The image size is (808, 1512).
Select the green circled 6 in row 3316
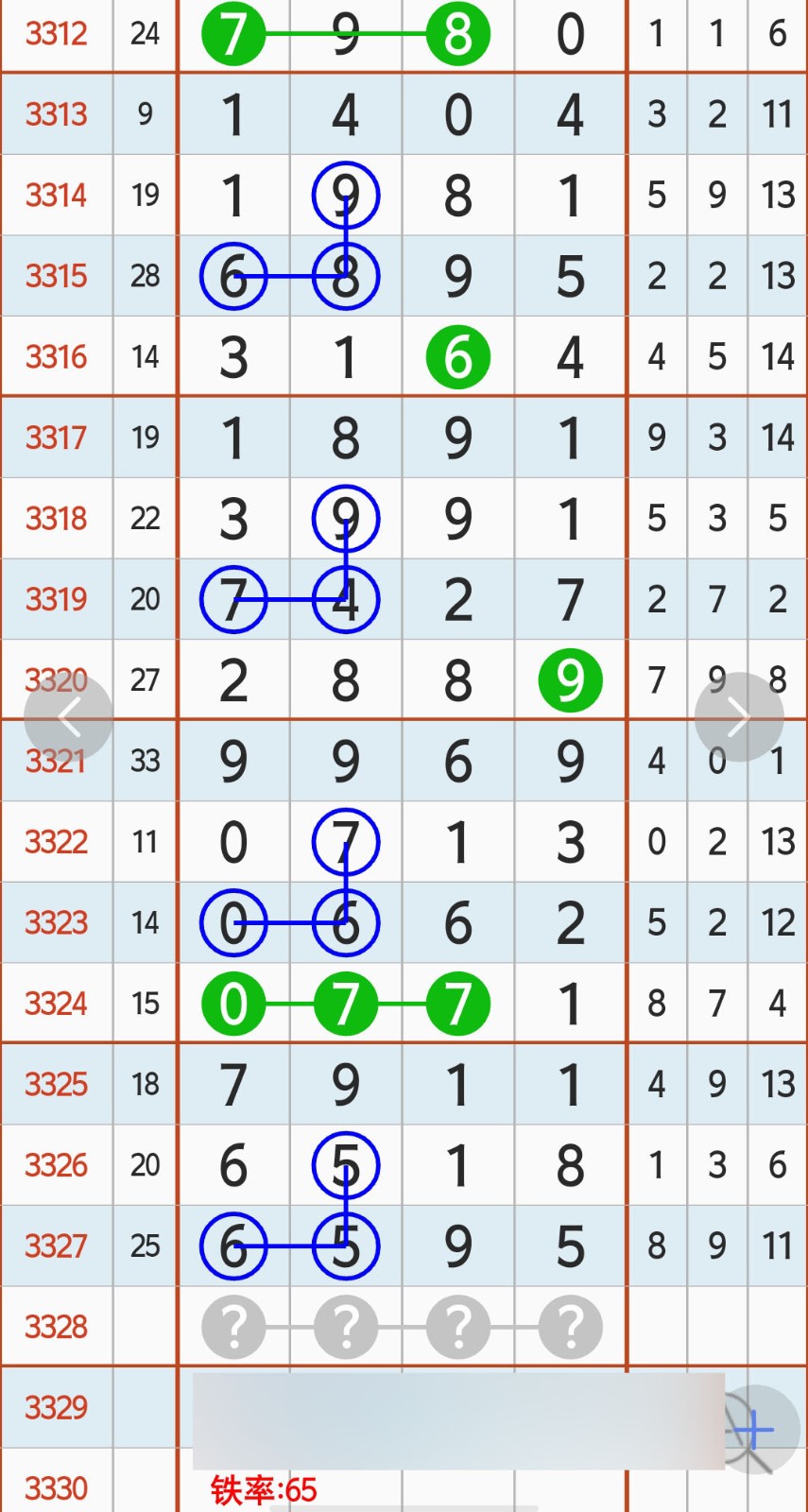pyautogui.click(x=457, y=356)
